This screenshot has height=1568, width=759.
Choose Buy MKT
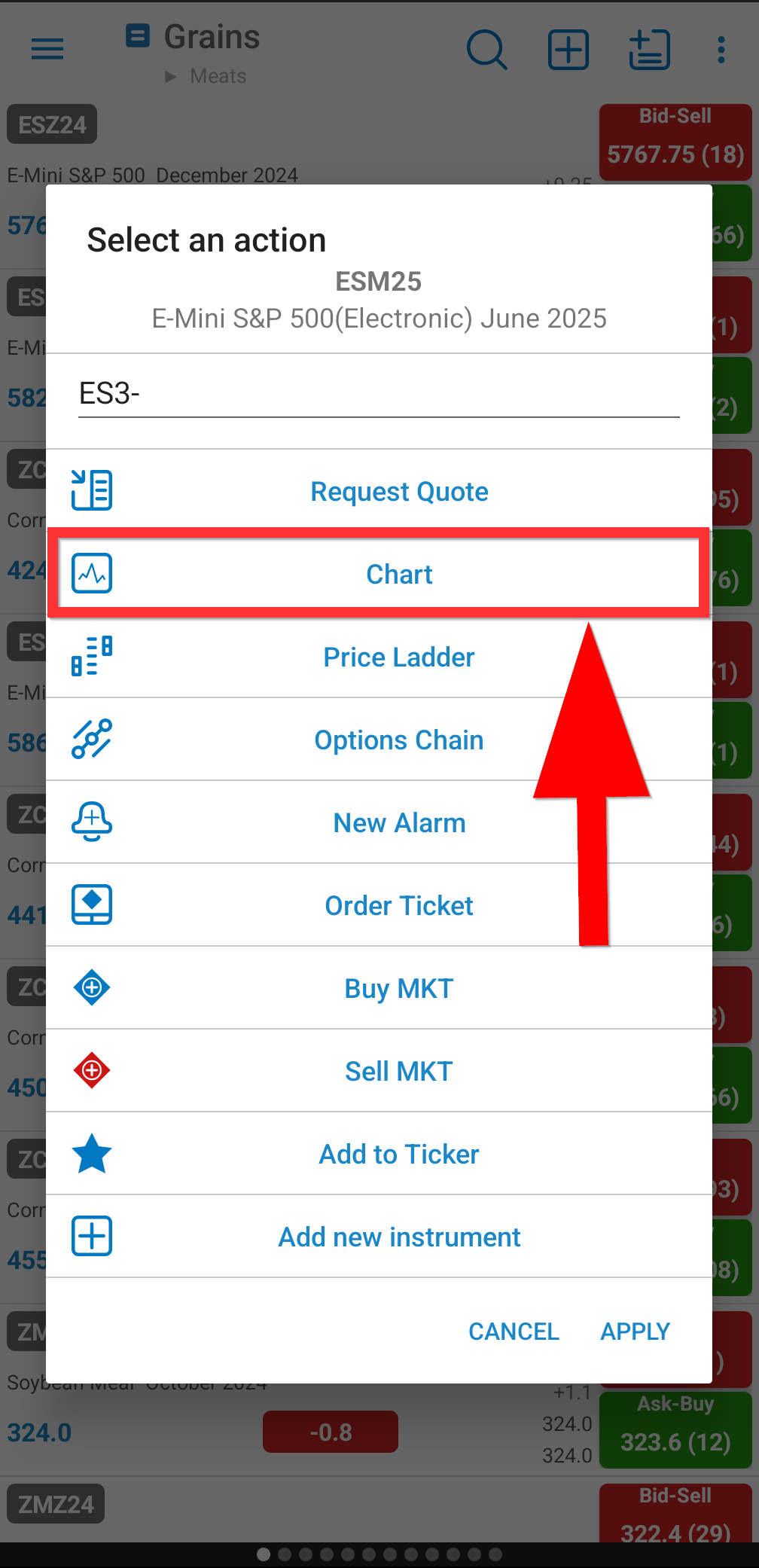tap(379, 988)
